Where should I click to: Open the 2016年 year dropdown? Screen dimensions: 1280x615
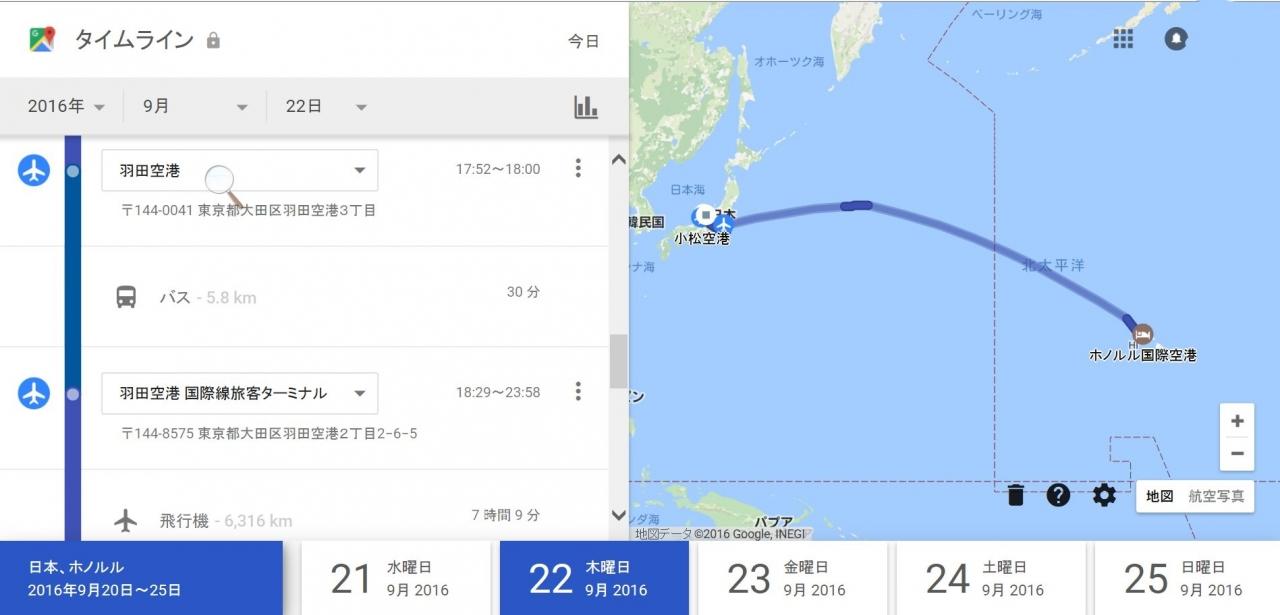(x=67, y=106)
